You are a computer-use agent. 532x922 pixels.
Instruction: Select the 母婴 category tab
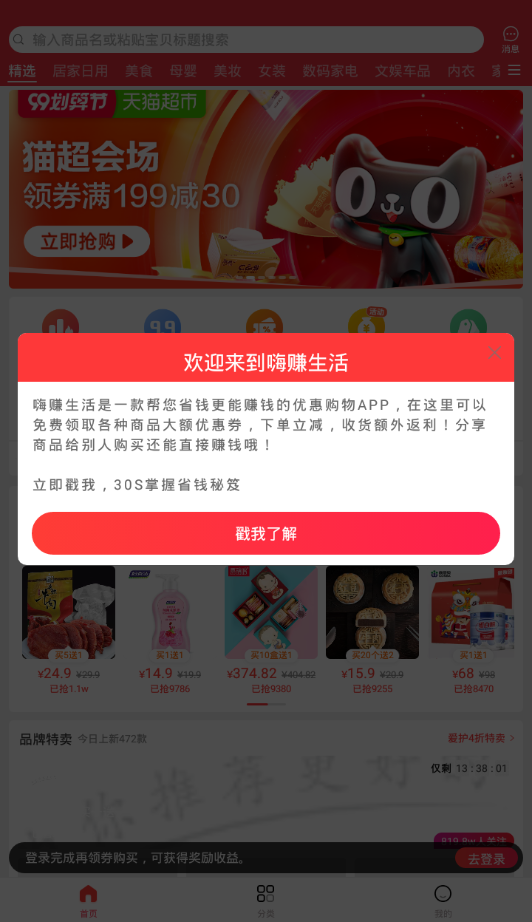pos(183,71)
